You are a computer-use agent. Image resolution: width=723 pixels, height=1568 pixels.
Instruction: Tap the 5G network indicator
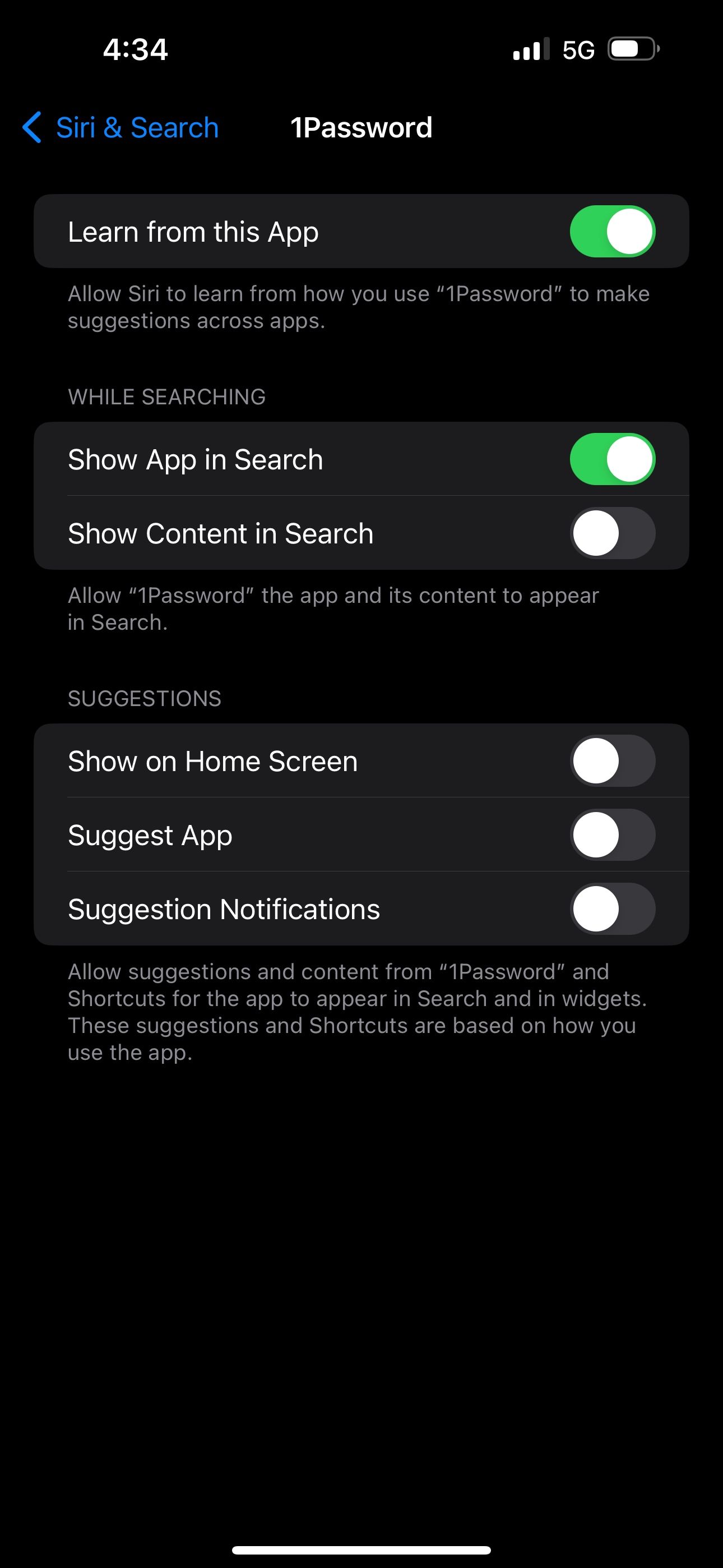(x=580, y=50)
